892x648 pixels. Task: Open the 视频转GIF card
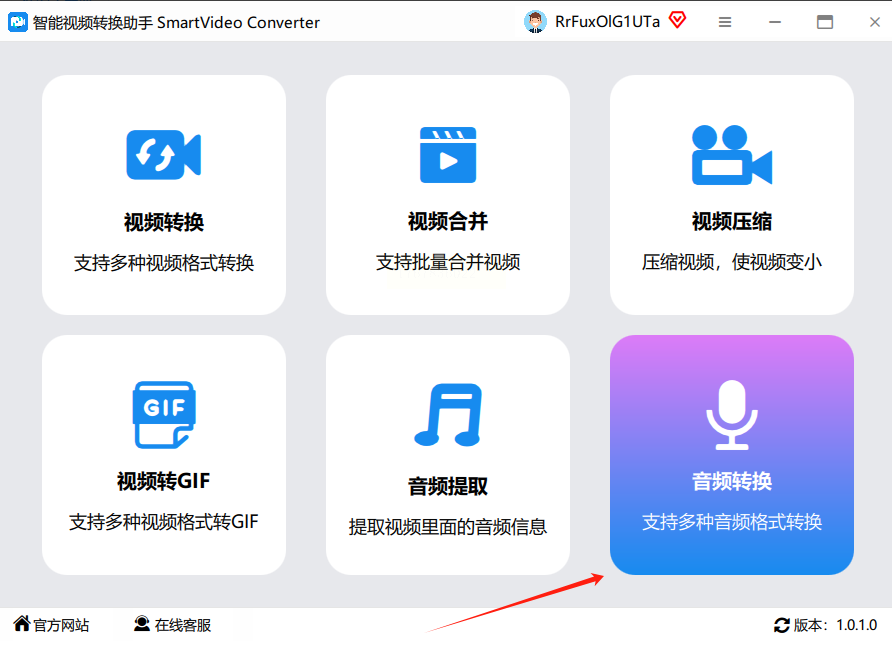pyautogui.click(x=164, y=455)
